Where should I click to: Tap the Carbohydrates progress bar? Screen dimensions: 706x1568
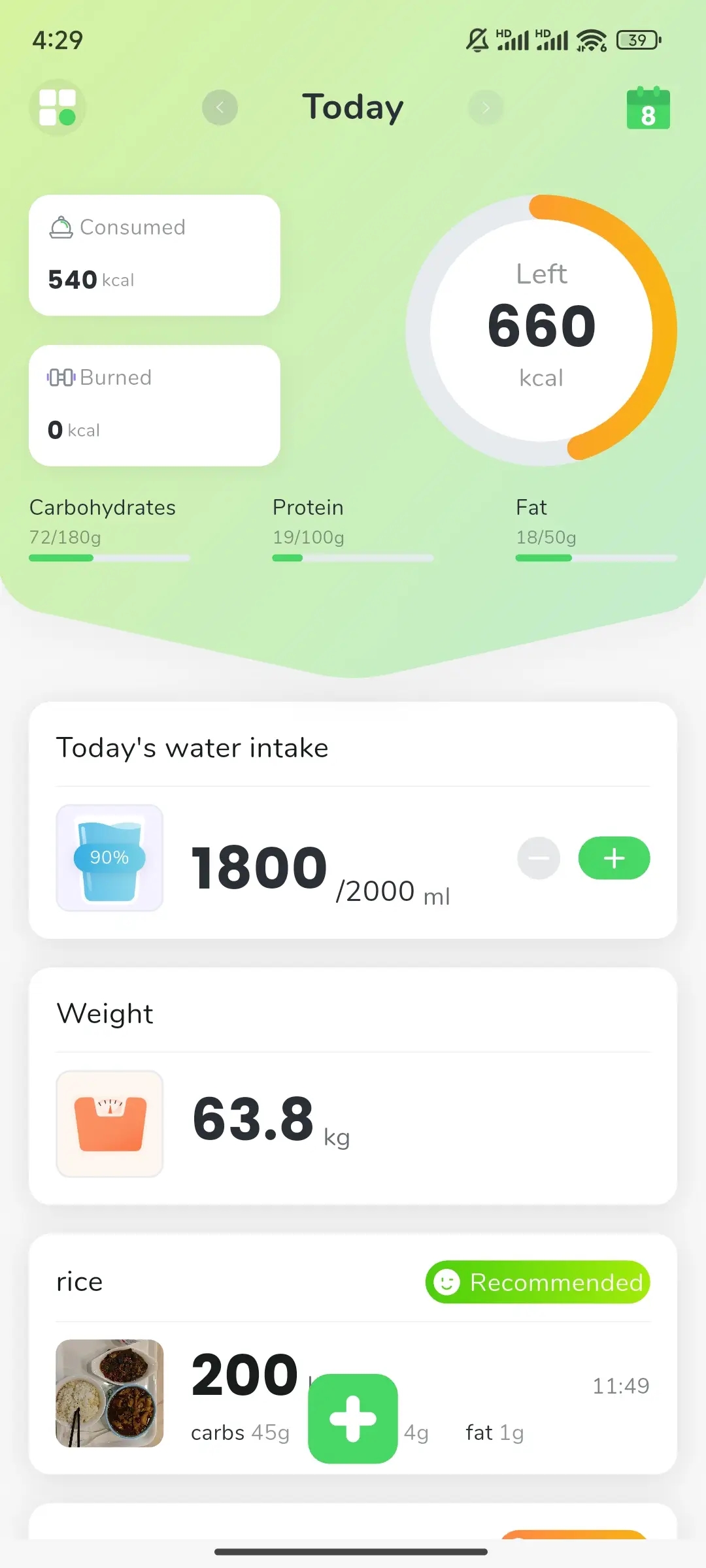pos(108,557)
